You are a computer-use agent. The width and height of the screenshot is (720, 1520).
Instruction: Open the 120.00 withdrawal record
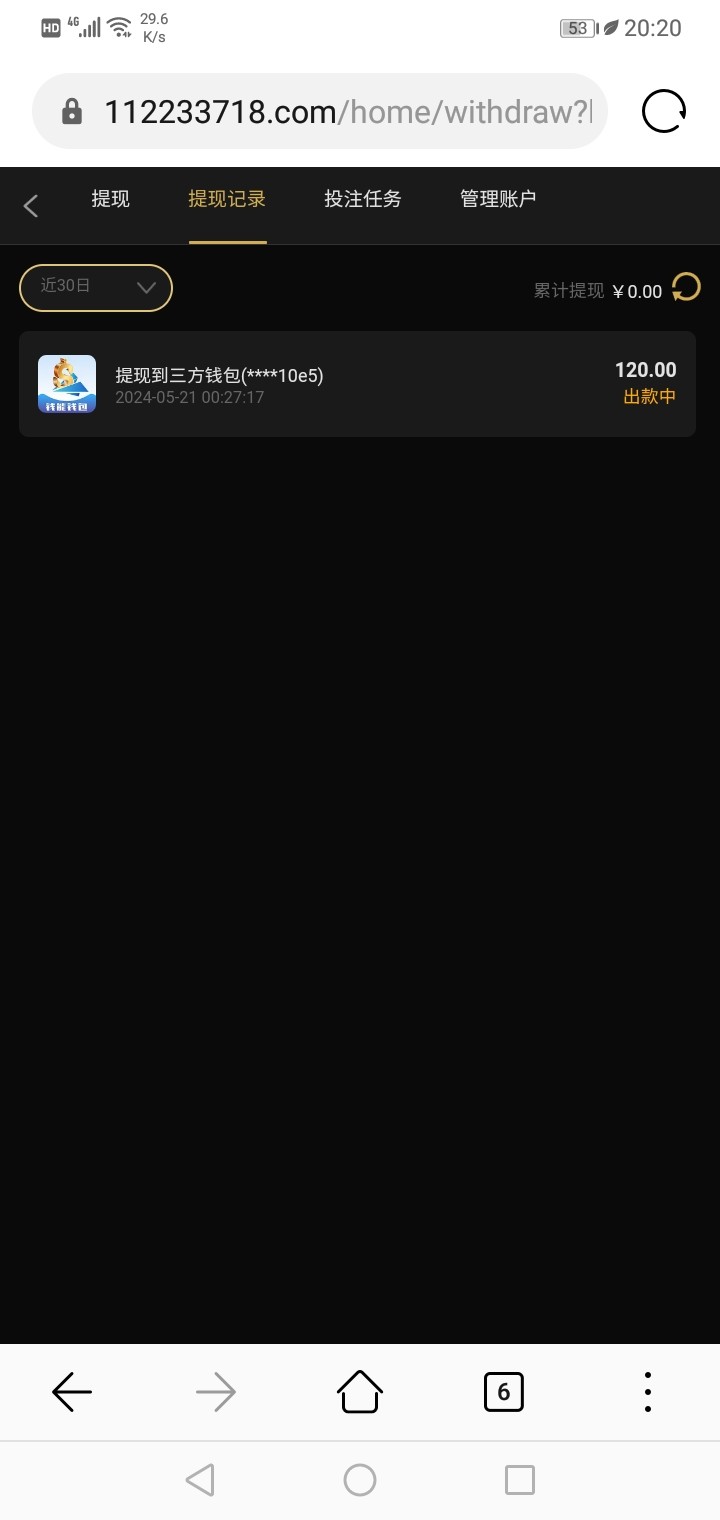(x=357, y=384)
